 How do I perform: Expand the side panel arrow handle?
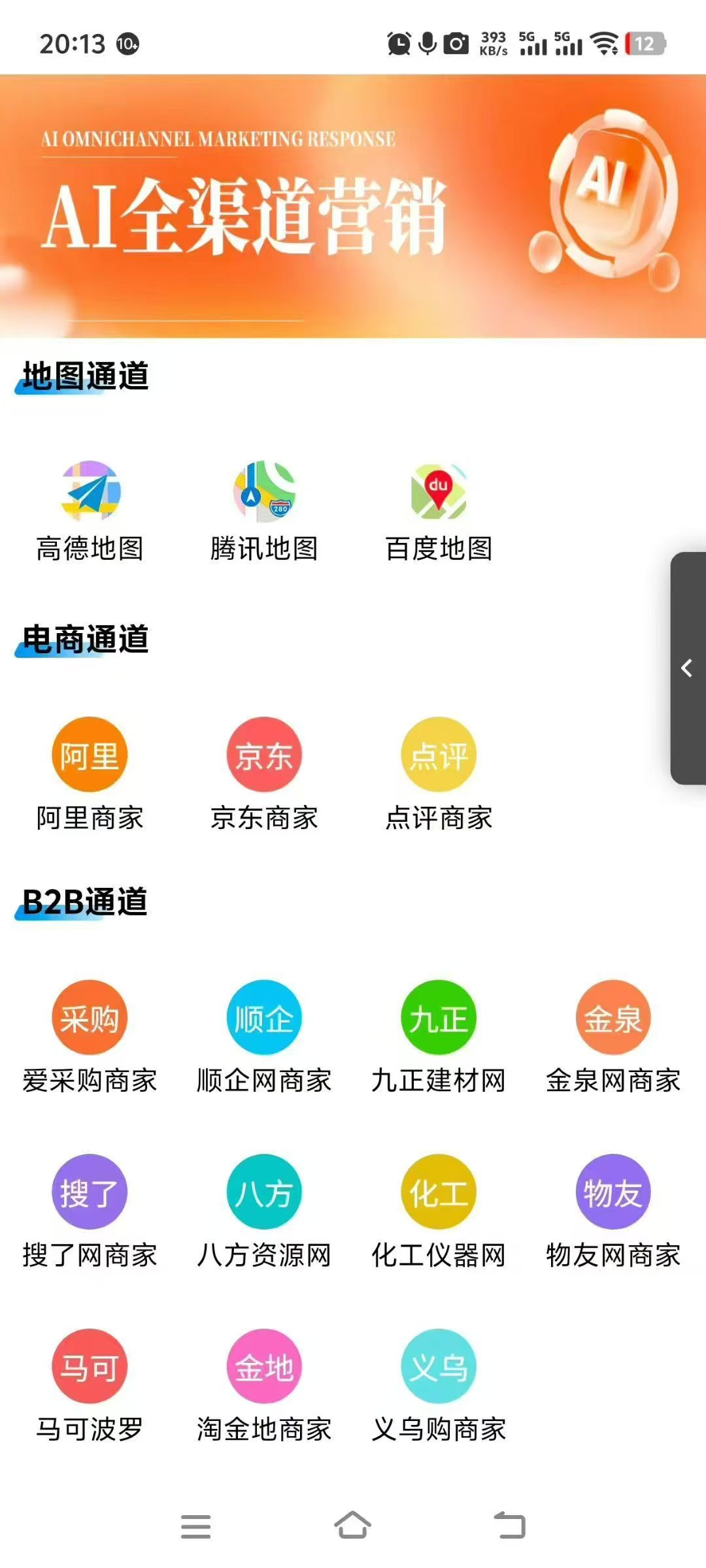click(x=687, y=668)
